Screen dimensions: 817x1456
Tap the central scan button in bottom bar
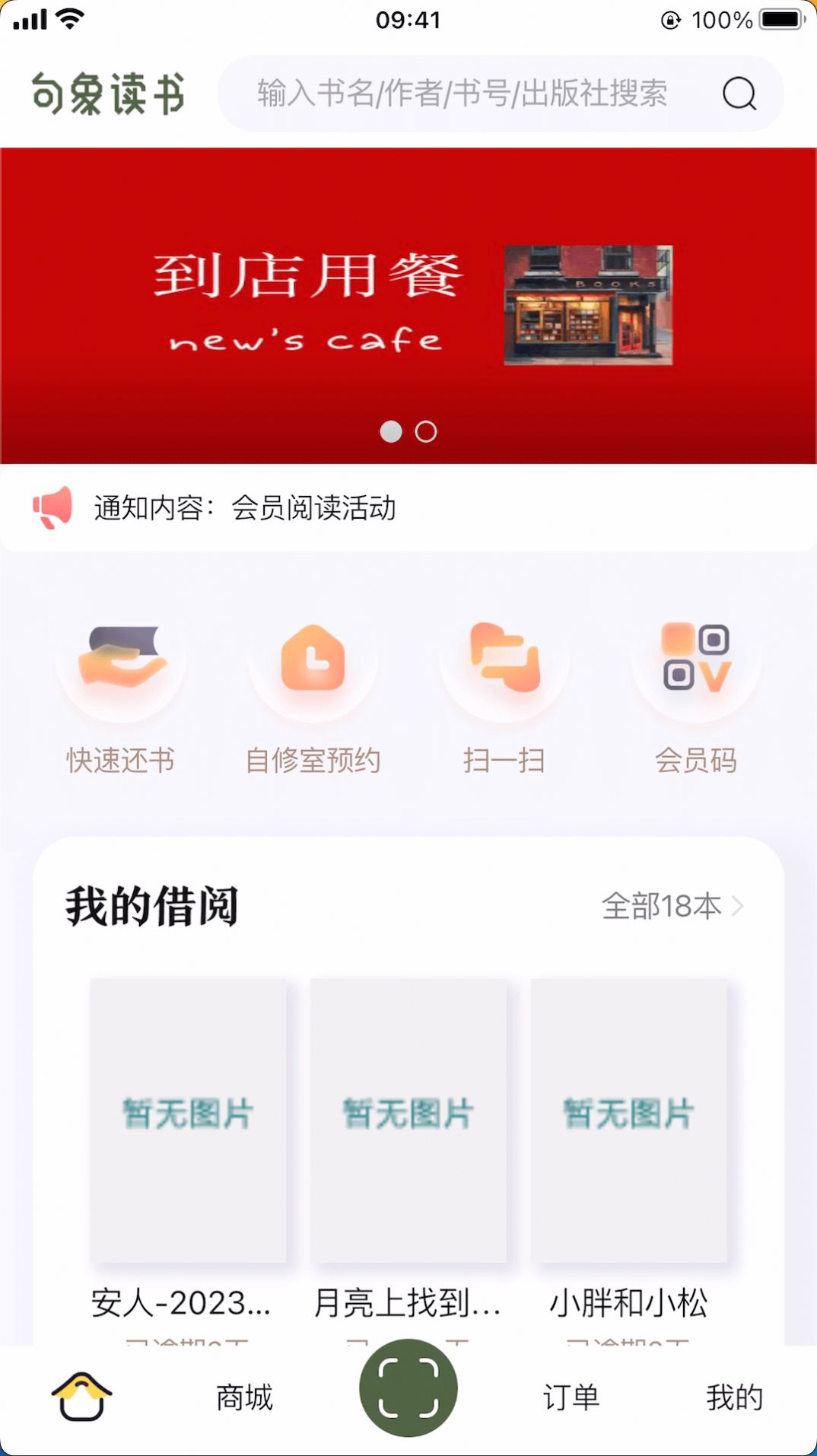pos(408,1388)
